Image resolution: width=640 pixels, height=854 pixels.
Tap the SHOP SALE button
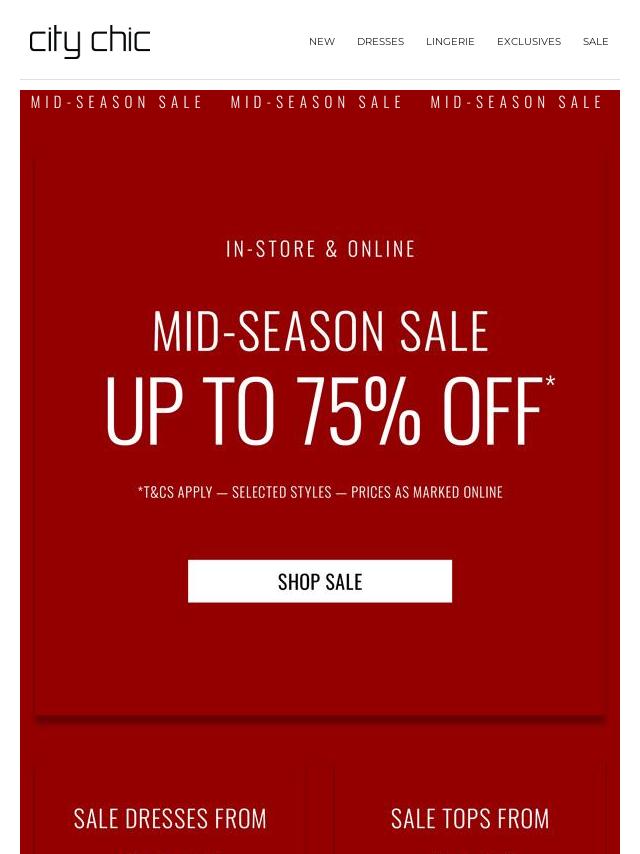tap(320, 581)
